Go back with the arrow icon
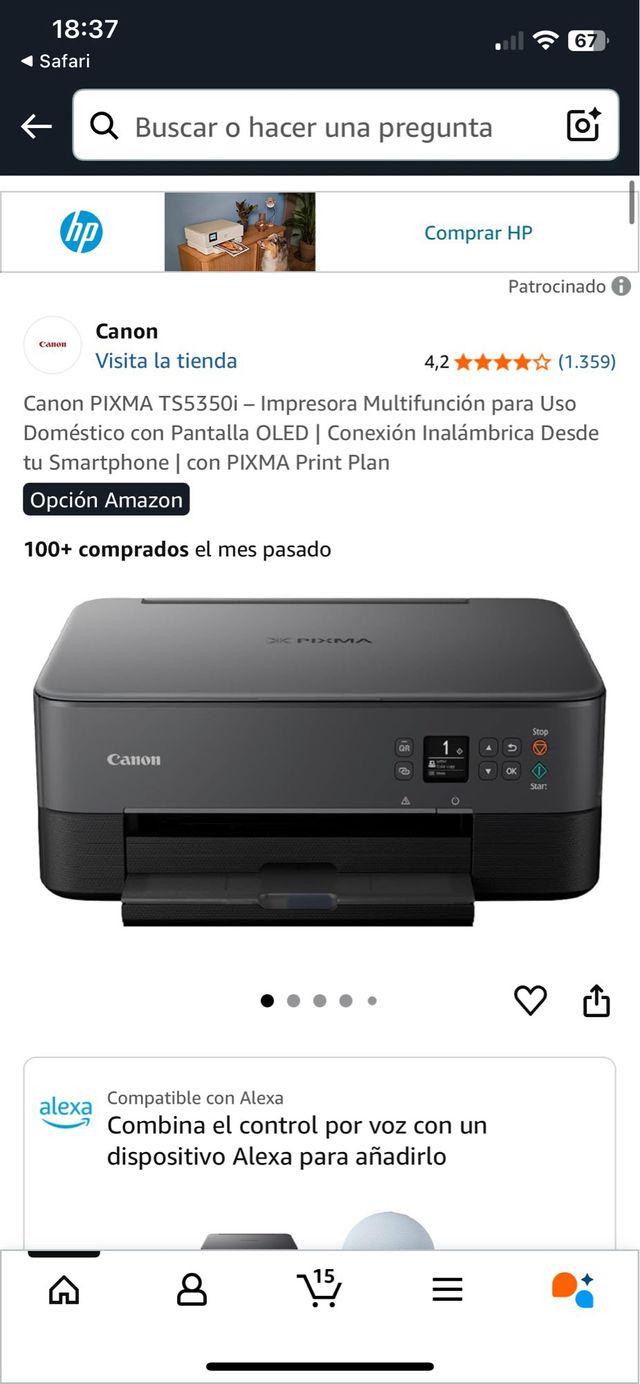This screenshot has height=1384, width=640. 37,126
